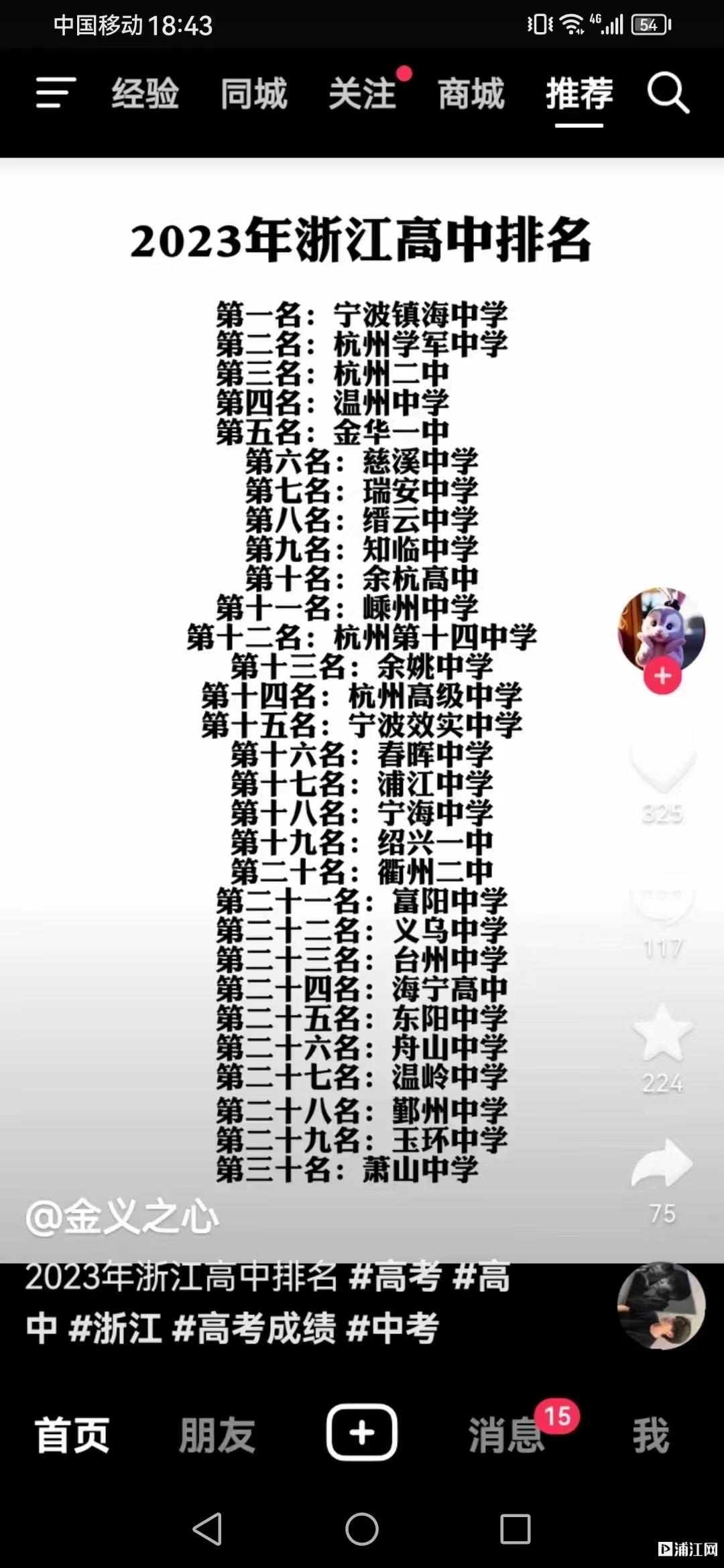Favorite the video with the star icon
The width and height of the screenshot is (724, 1568).
tap(662, 1034)
